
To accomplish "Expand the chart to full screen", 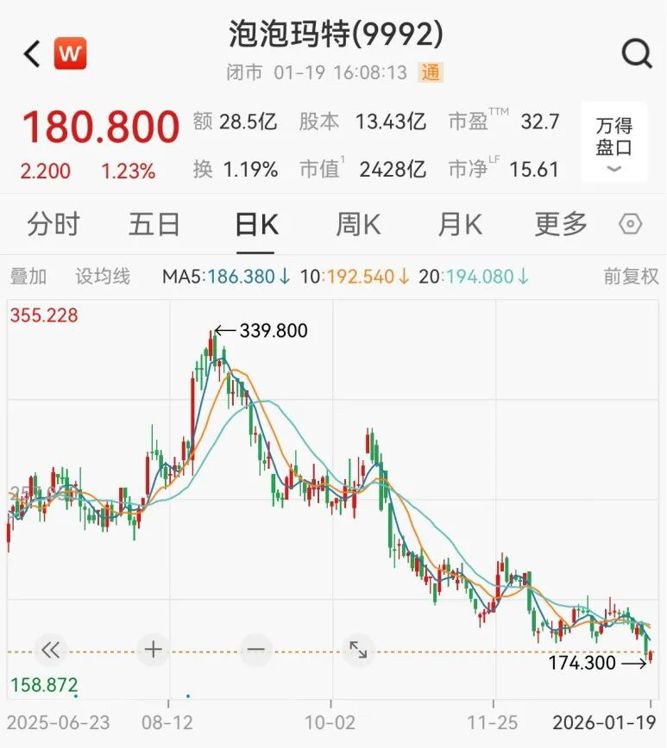I will (357, 650).
